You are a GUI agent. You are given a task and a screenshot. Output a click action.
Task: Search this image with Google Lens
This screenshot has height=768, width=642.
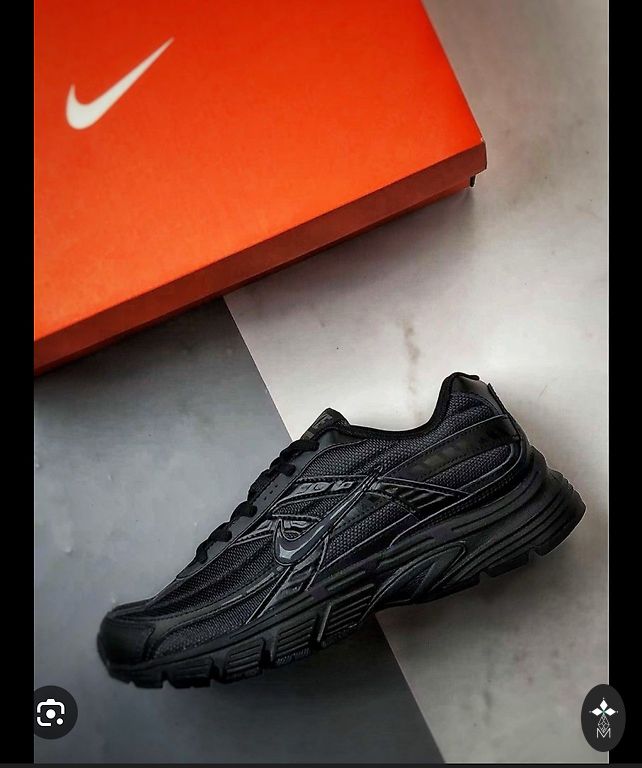pyautogui.click(x=51, y=713)
